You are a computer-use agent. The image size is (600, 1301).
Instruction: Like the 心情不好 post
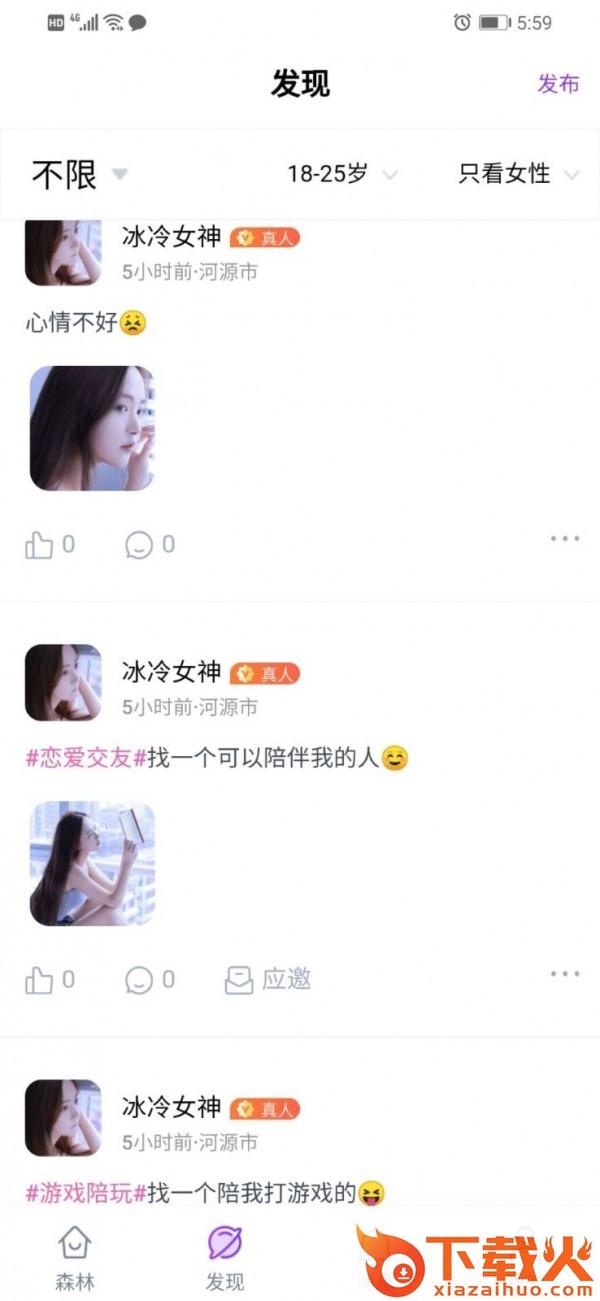coord(49,545)
